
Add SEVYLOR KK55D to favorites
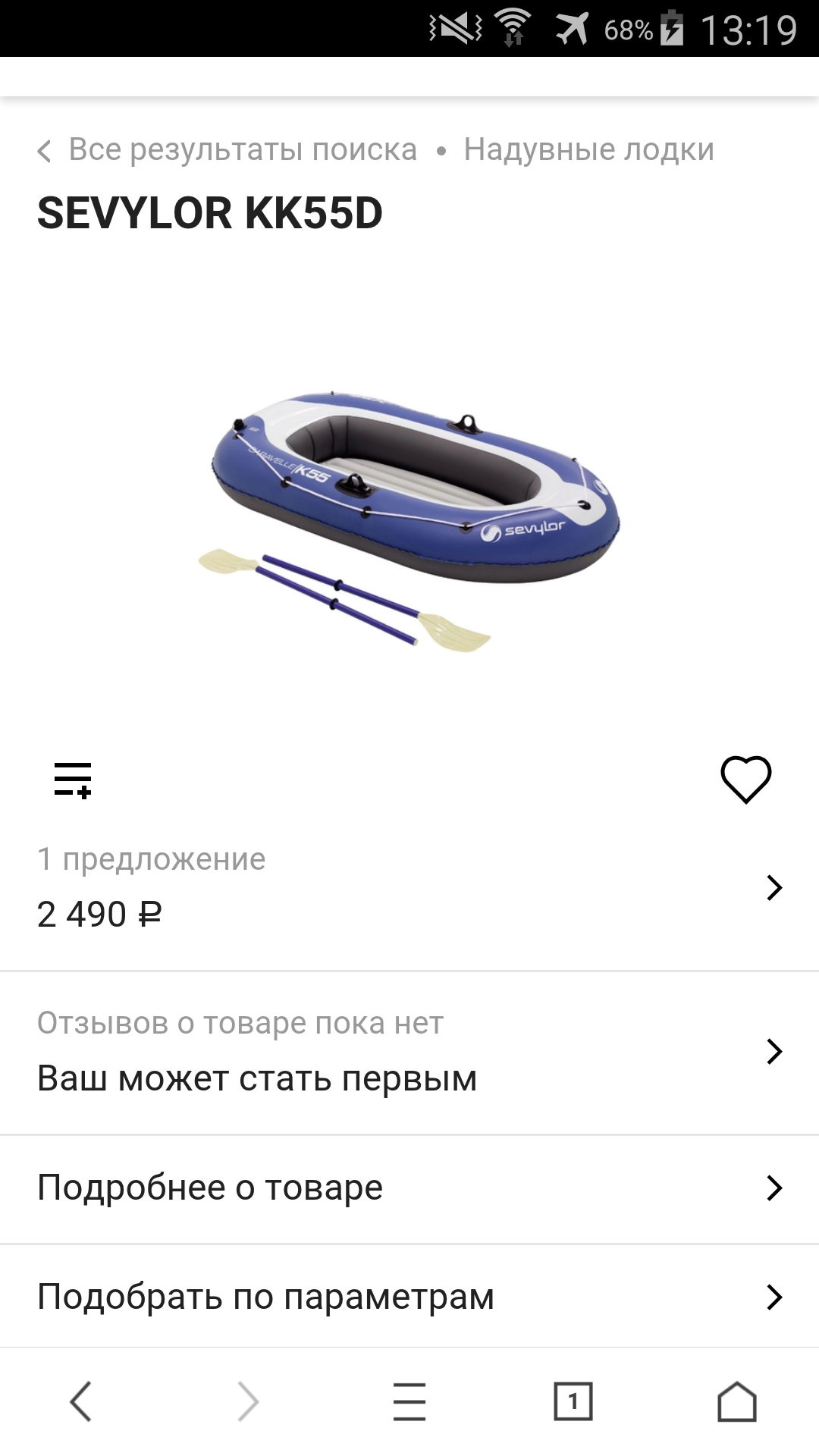tap(745, 780)
